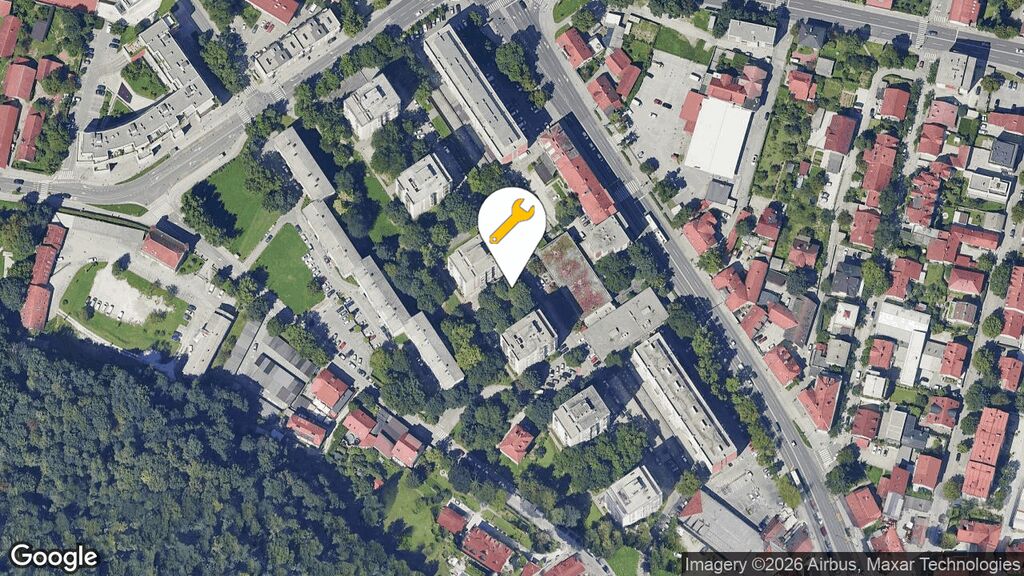
Task: Tap the wrench marker pin on map
Action: pyautogui.click(x=511, y=225)
